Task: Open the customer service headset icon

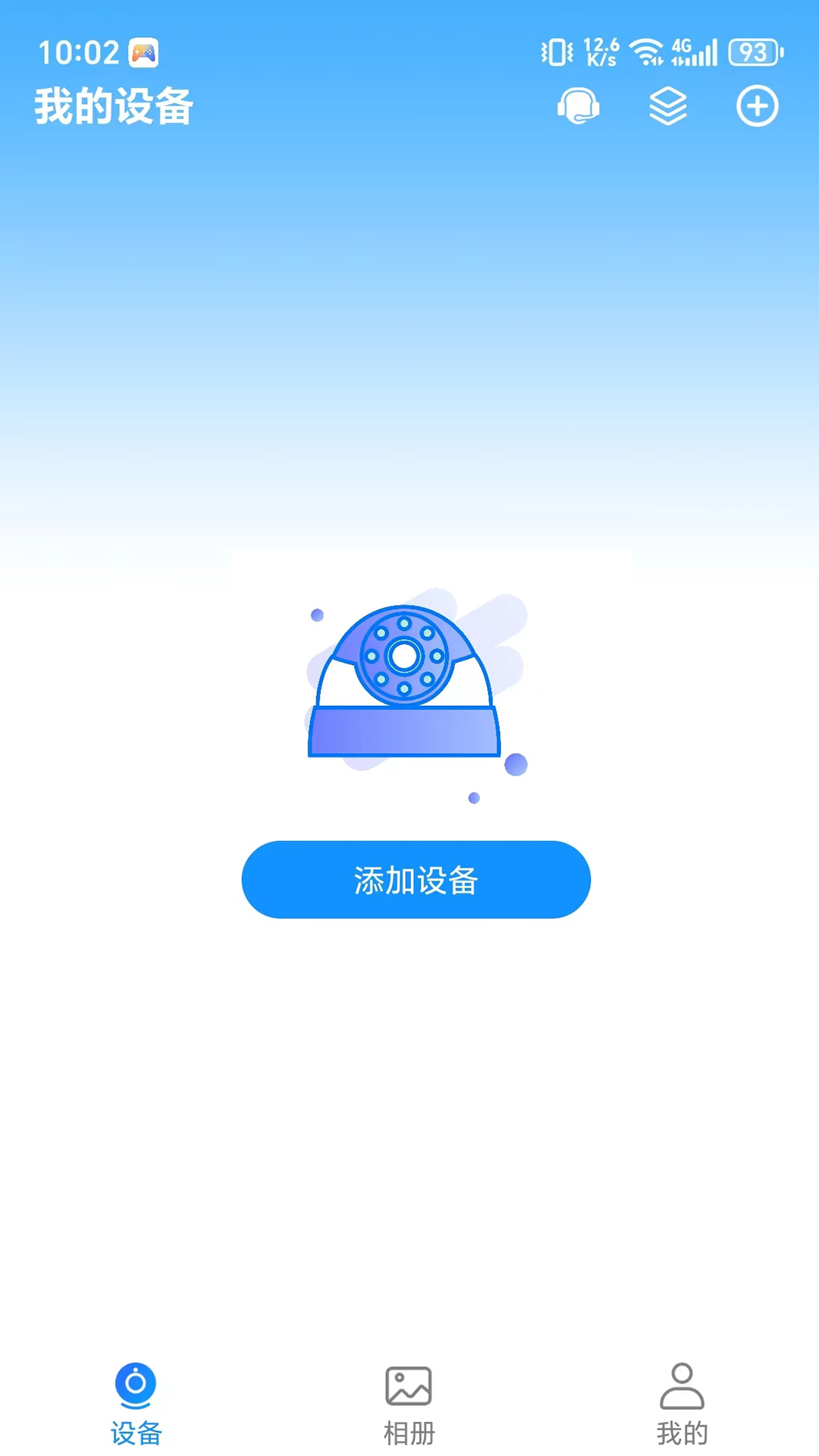Action: [578, 107]
